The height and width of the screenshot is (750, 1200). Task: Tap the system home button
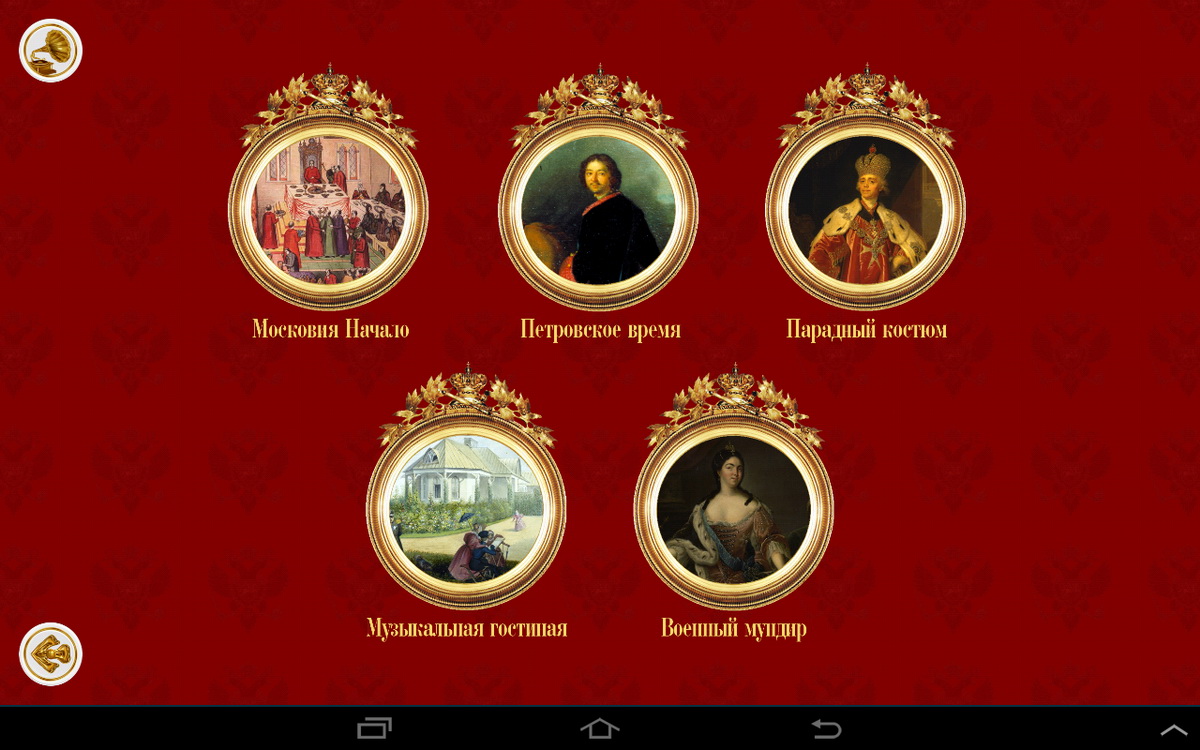[x=600, y=729]
